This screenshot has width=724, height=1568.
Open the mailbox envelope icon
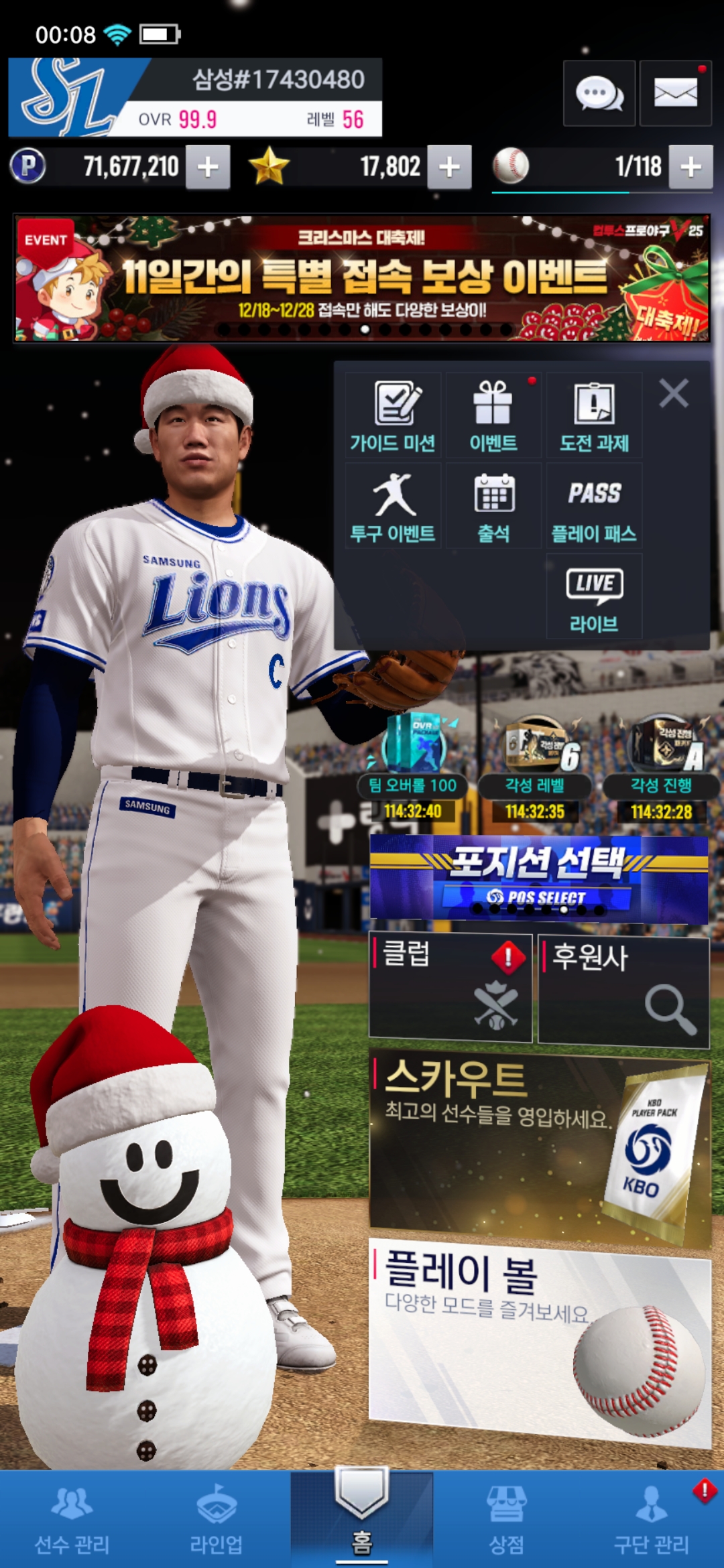(675, 93)
